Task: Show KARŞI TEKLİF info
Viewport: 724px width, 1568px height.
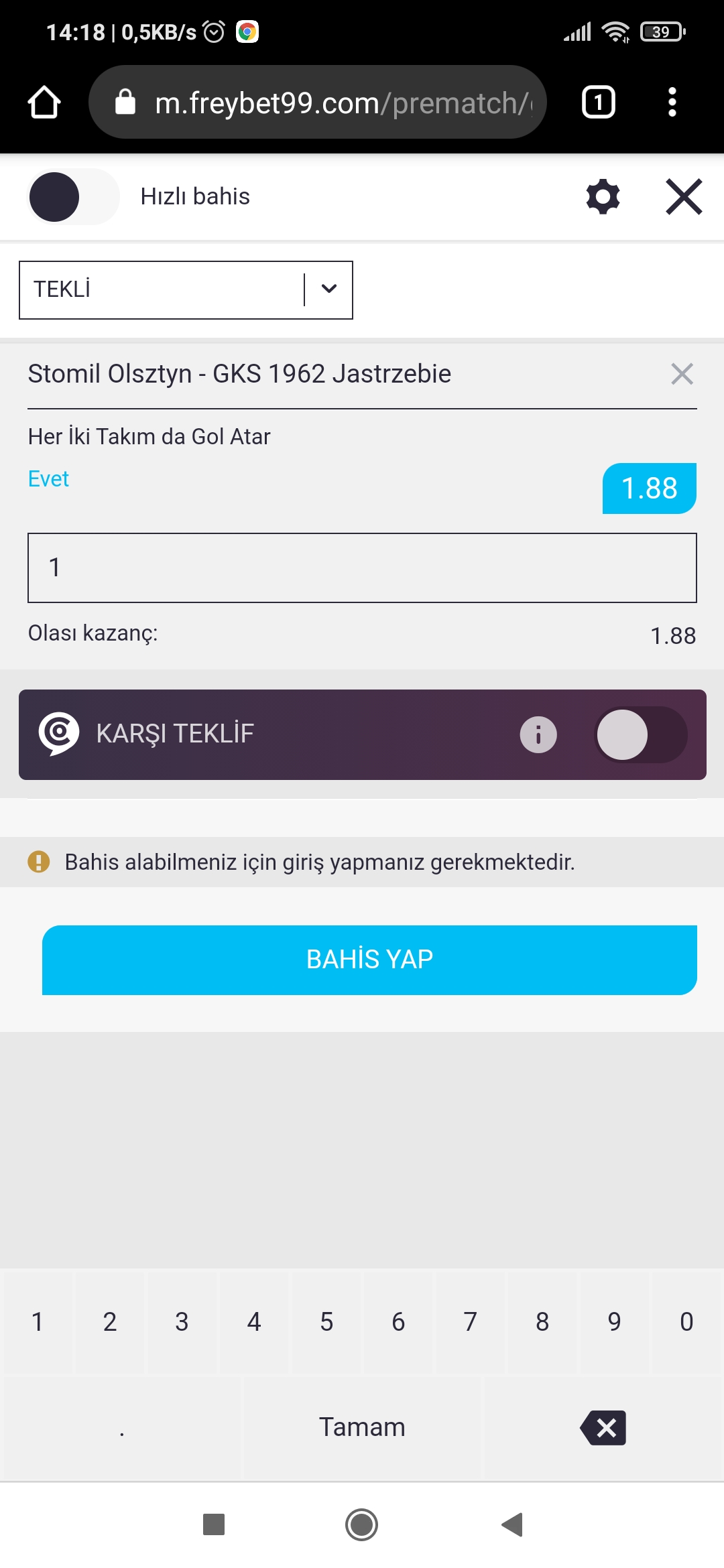Action: coord(538,734)
